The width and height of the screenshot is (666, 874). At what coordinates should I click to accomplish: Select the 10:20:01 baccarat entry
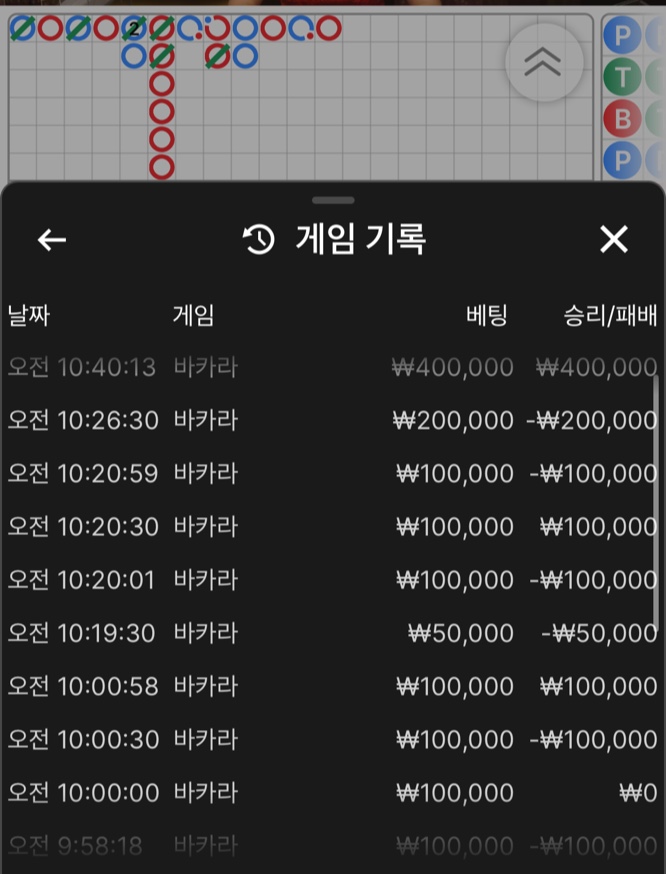click(x=332, y=579)
